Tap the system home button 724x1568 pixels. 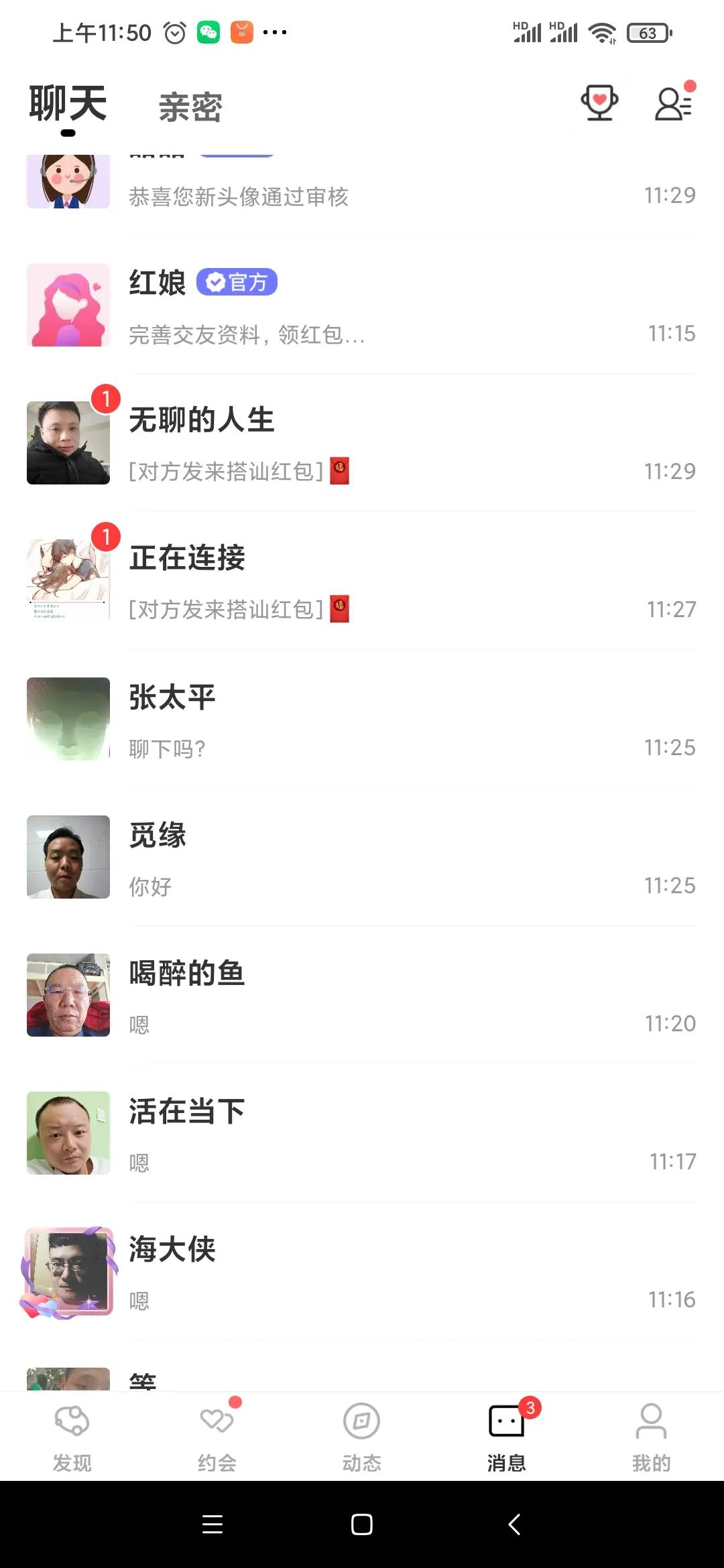(362, 1524)
